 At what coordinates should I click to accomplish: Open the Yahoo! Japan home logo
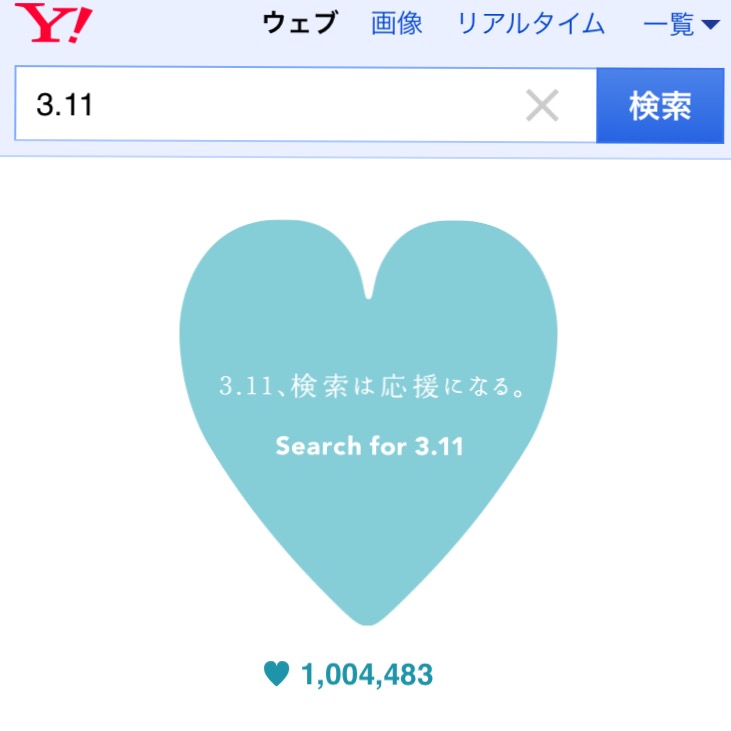click(x=53, y=23)
